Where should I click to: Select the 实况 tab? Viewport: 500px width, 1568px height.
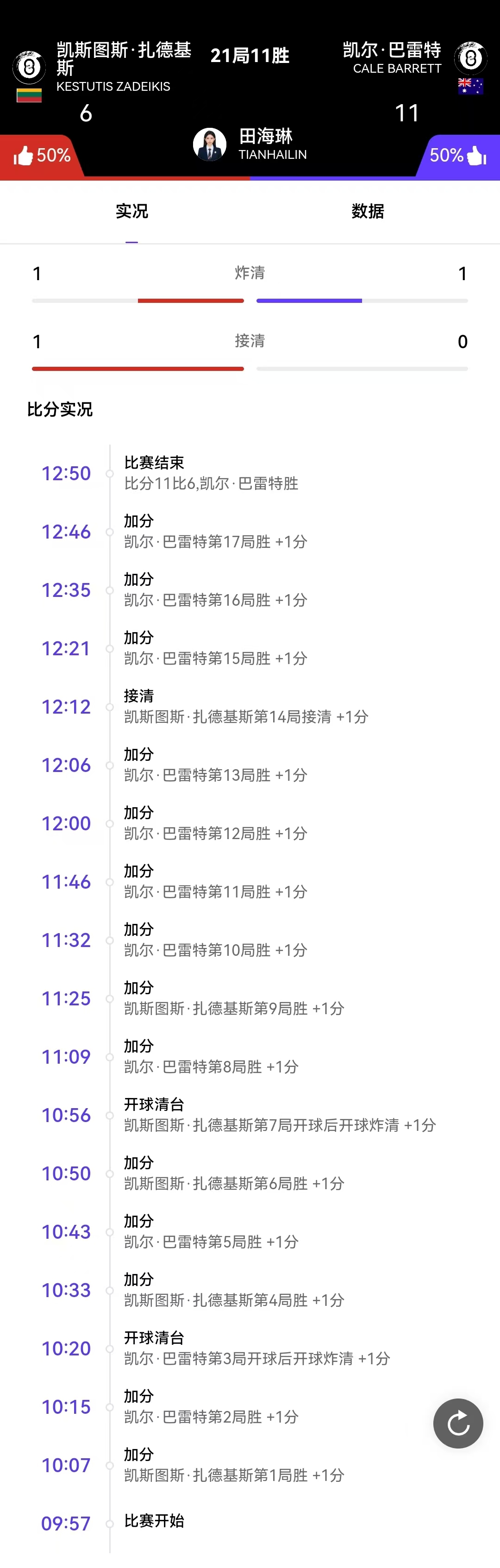132,211
